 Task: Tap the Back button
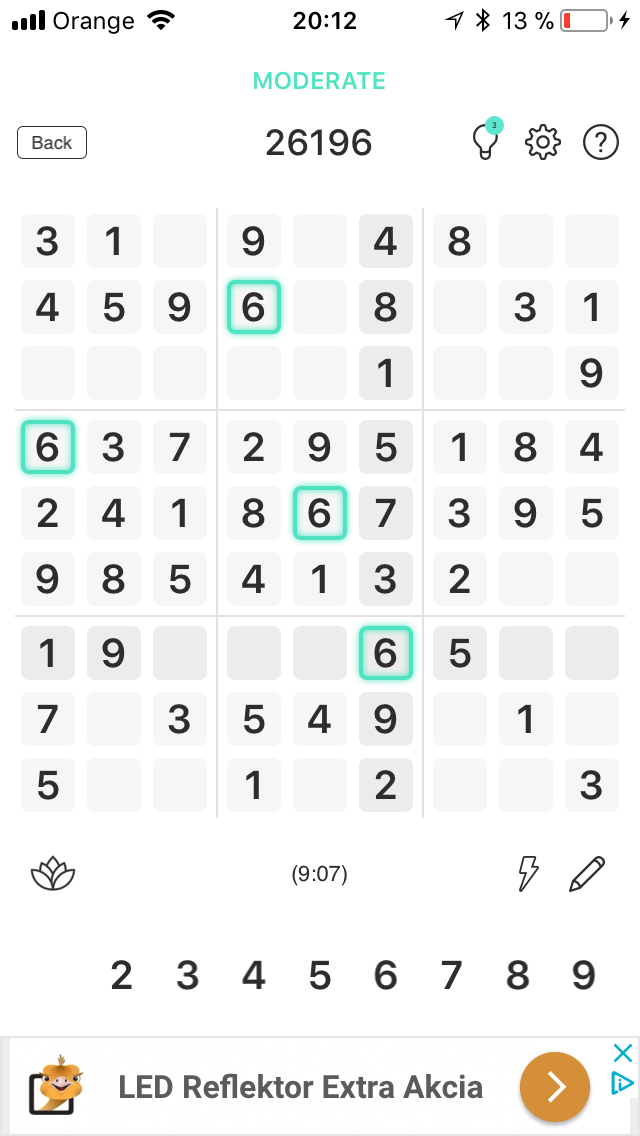51,143
